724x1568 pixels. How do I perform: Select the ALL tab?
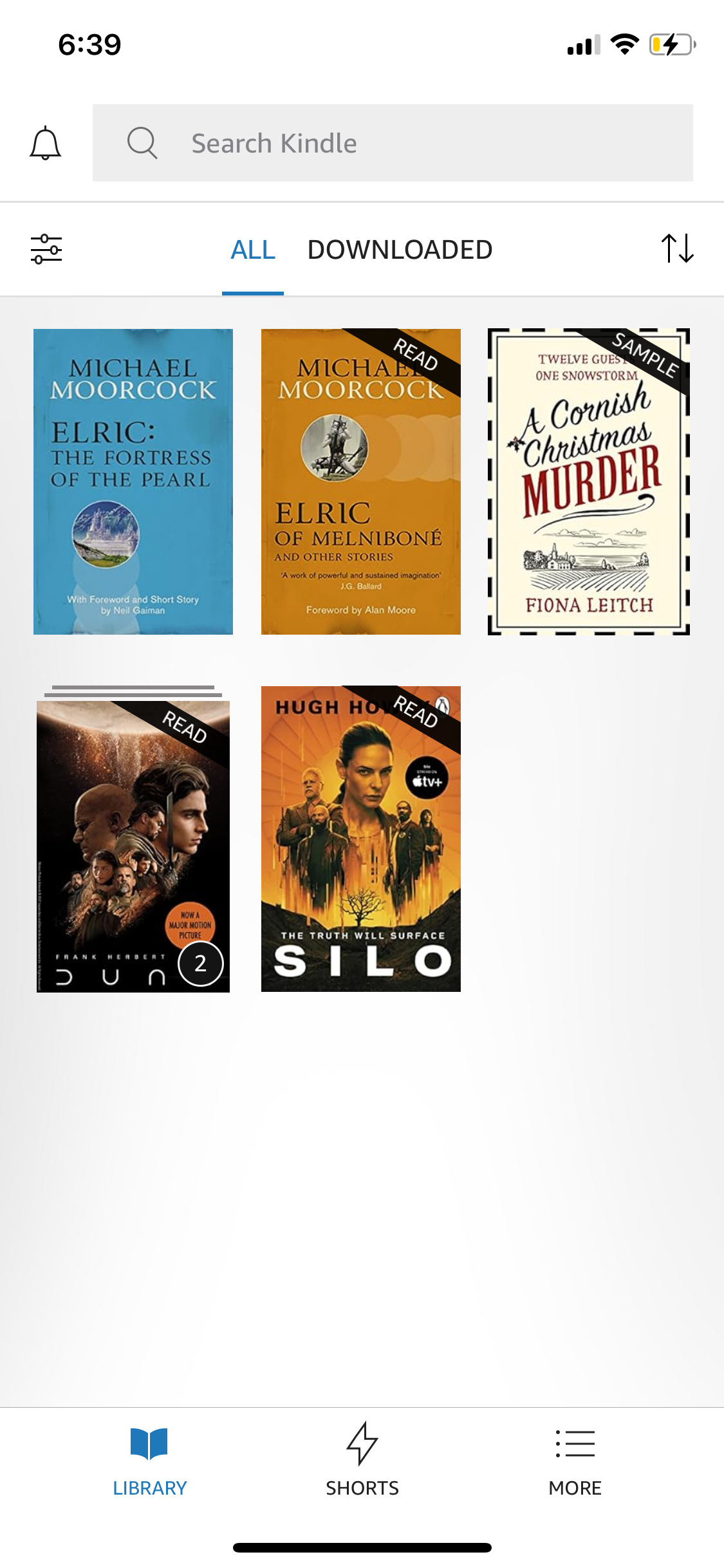(x=253, y=250)
